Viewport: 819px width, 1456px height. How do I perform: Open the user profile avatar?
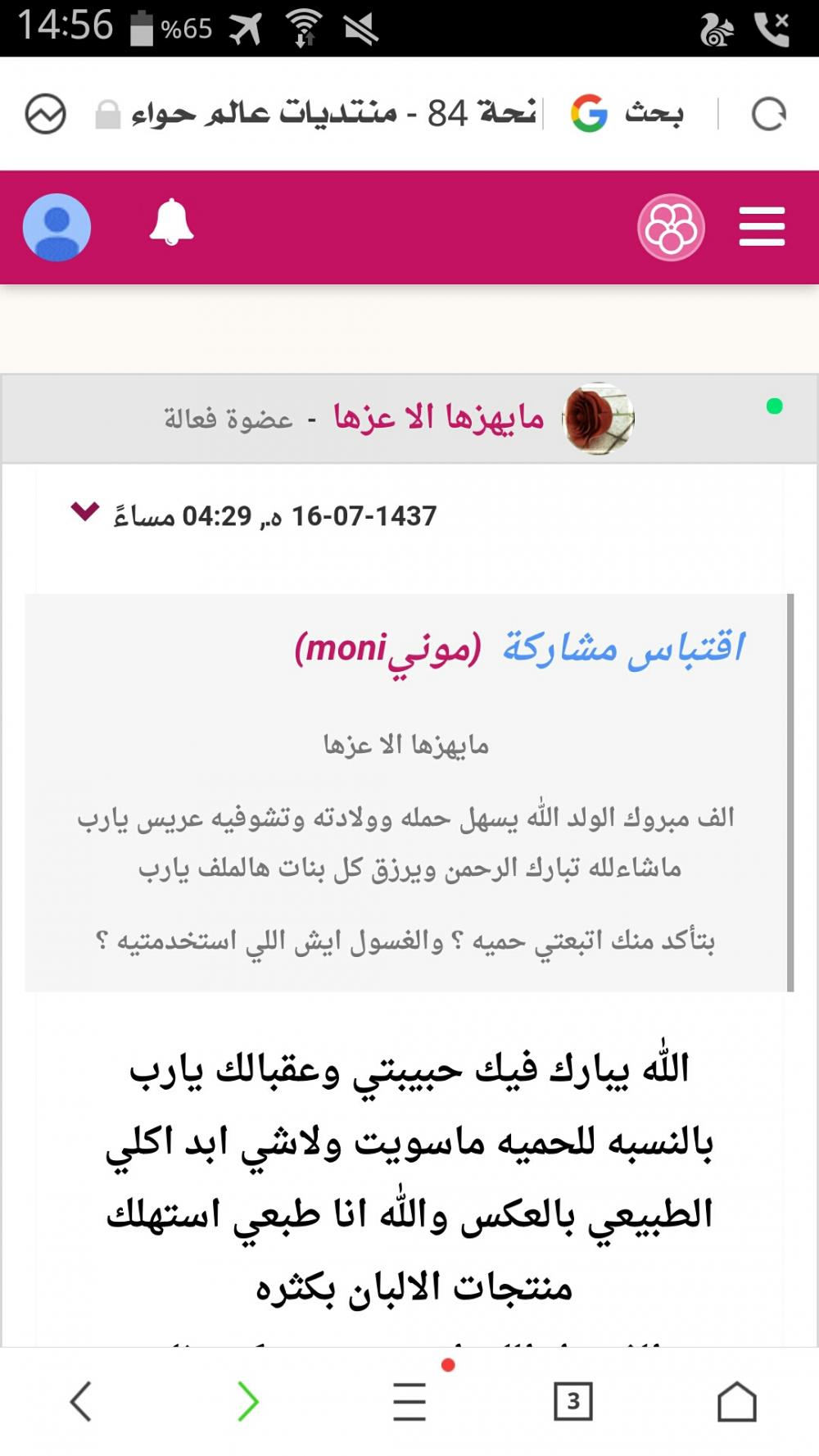(x=57, y=227)
